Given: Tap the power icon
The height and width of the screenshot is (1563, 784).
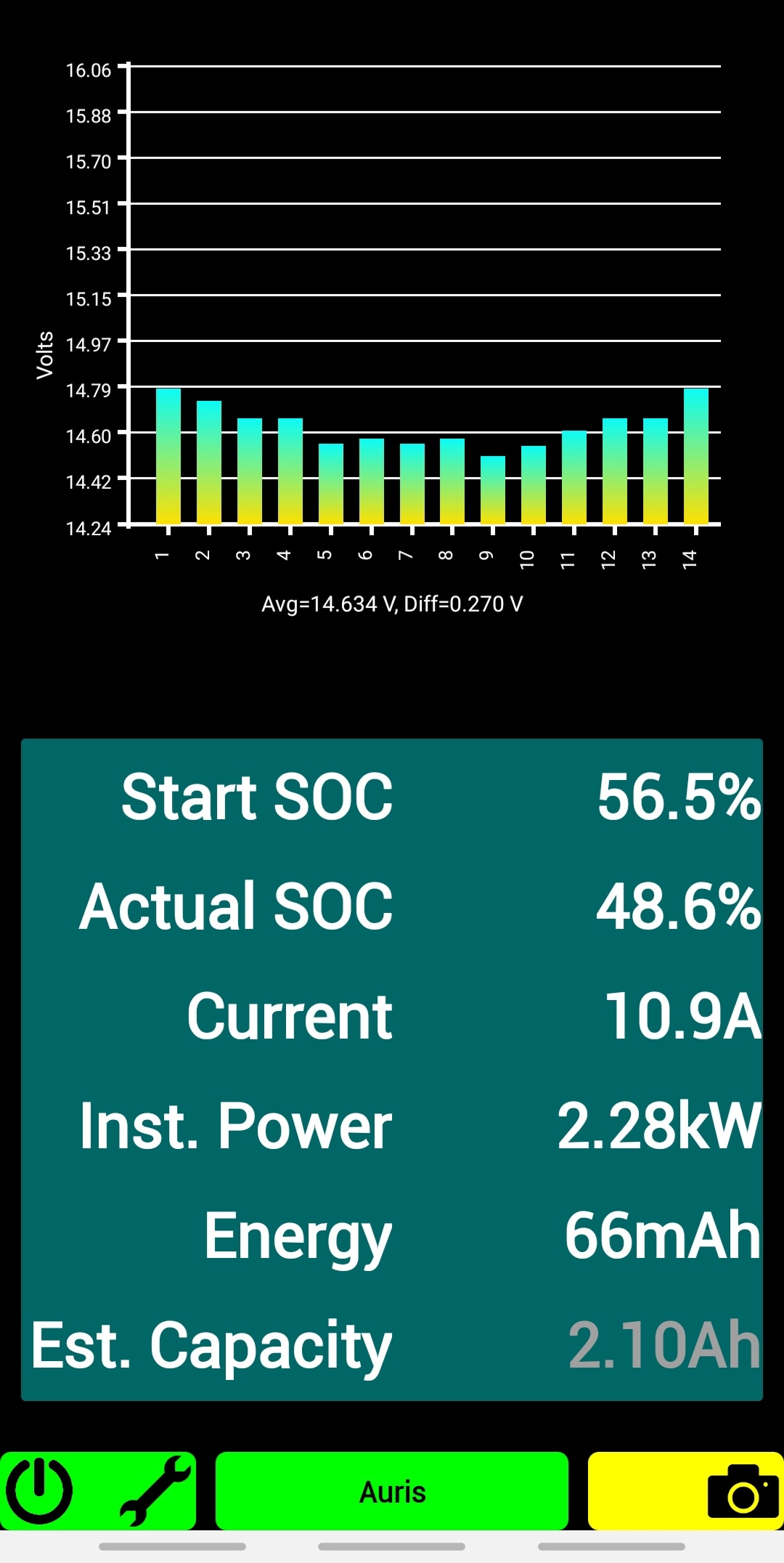Looking at the screenshot, I should click(x=40, y=1490).
